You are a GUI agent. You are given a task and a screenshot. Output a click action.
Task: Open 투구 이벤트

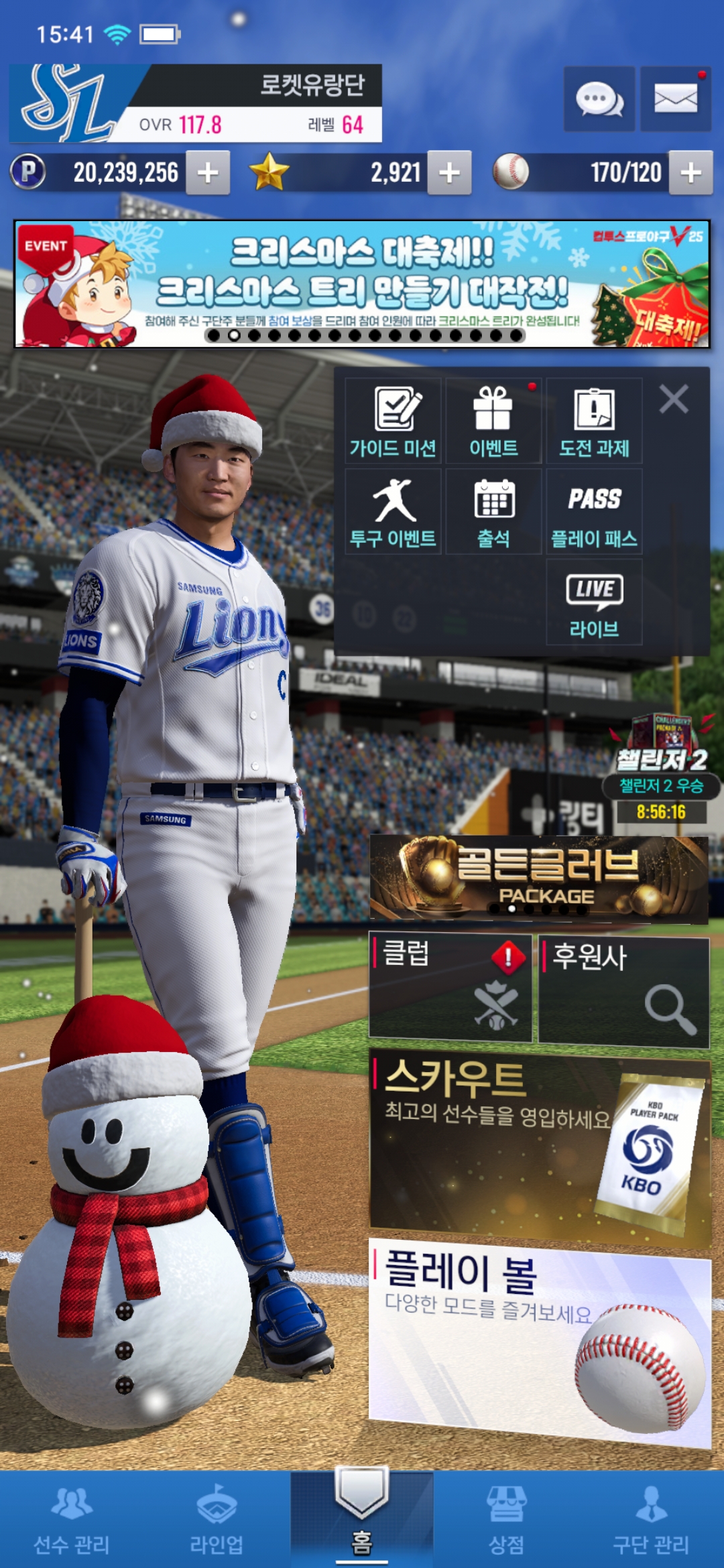click(x=394, y=512)
